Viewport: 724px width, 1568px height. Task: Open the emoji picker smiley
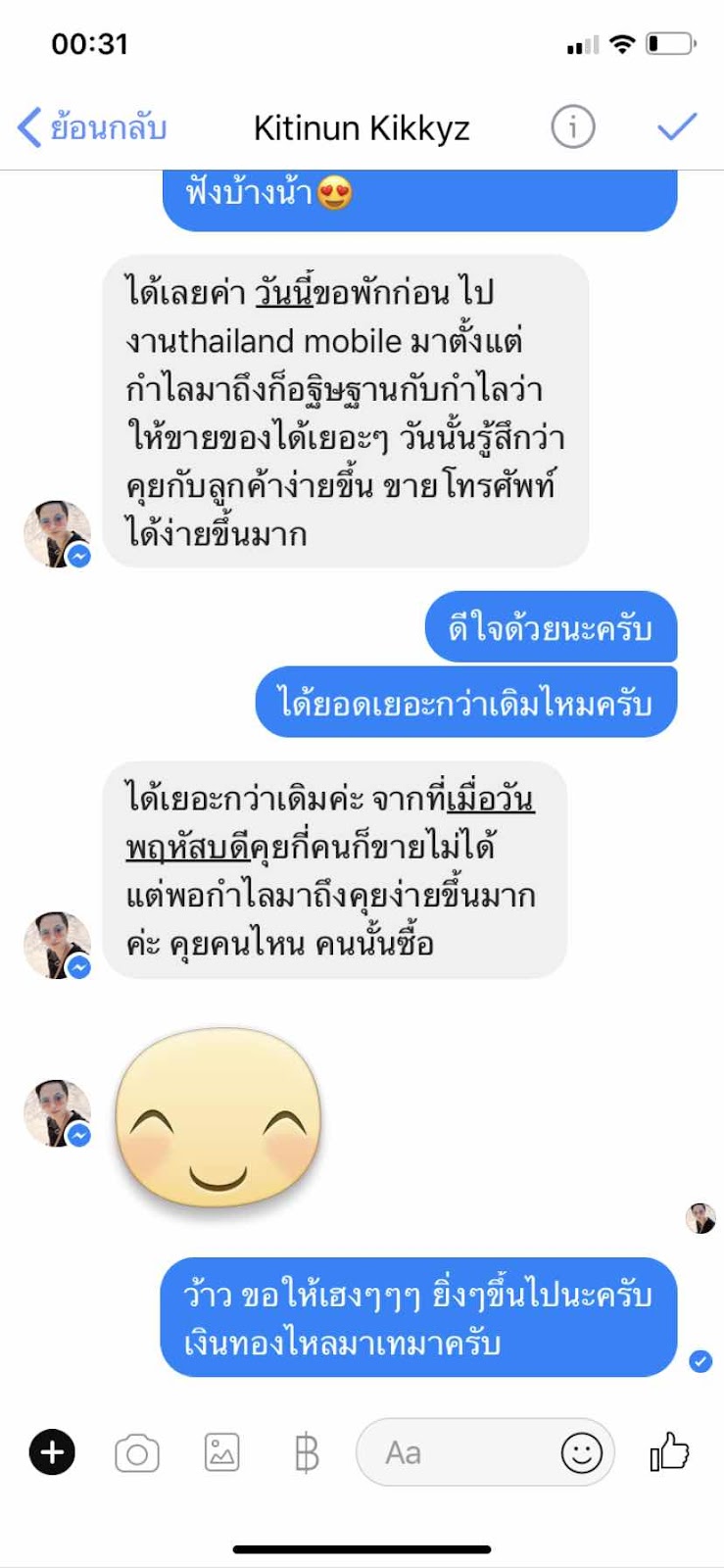581,1452
